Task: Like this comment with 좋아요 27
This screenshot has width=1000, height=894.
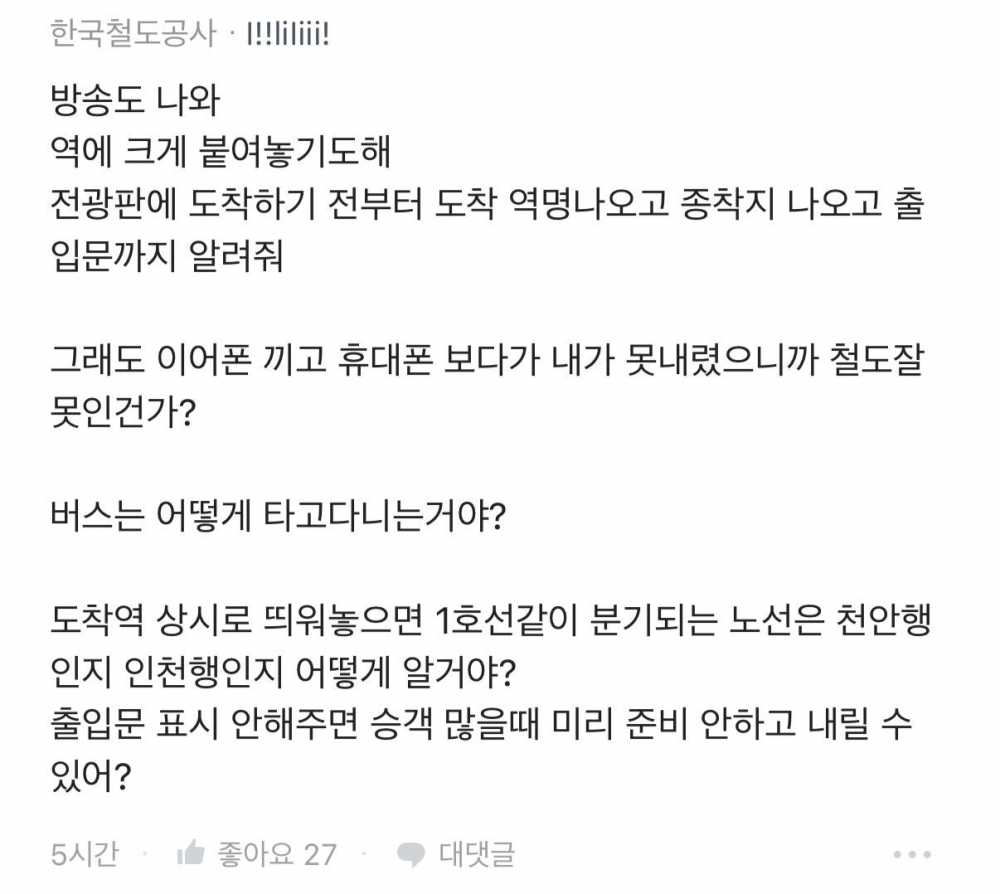Action: (257, 854)
